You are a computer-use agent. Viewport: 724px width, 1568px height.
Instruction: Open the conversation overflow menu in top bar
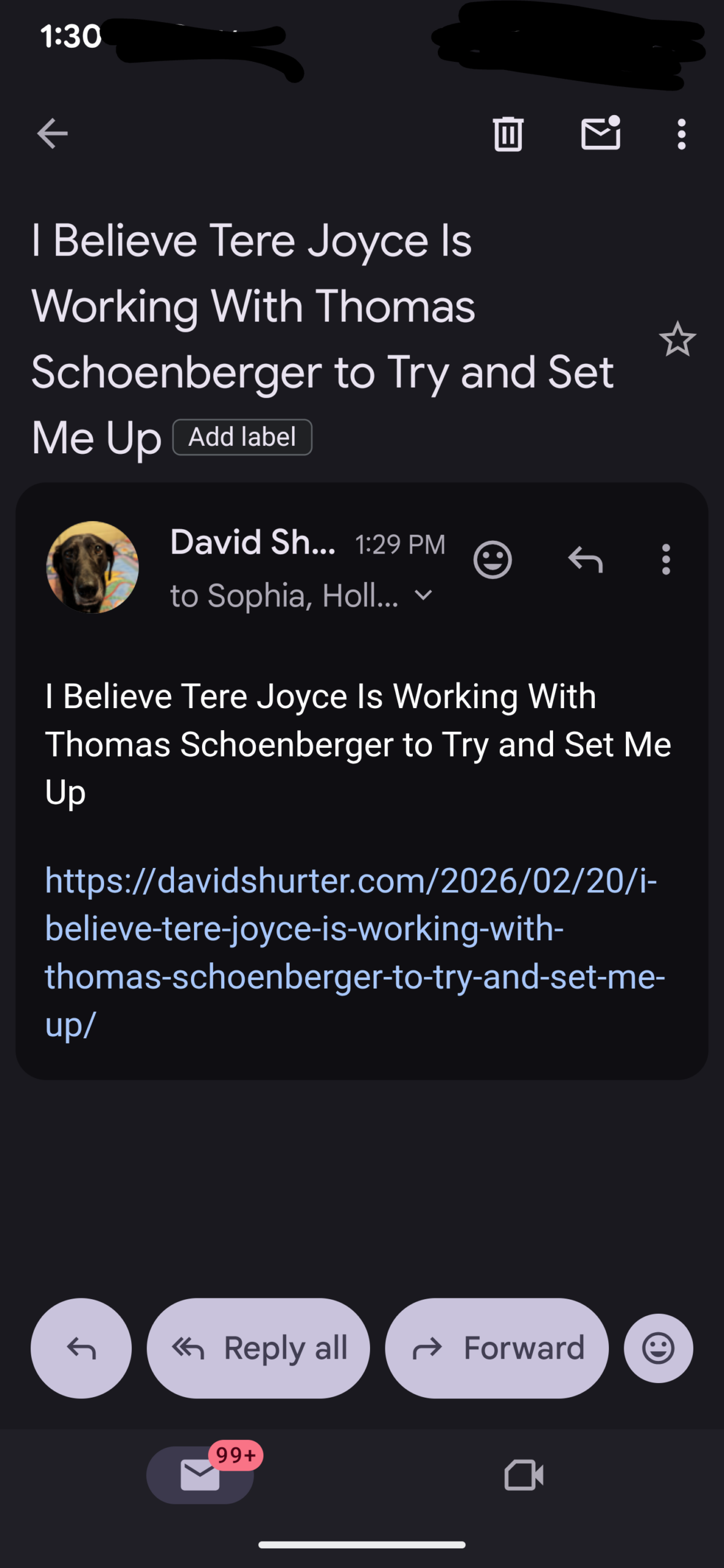681,134
